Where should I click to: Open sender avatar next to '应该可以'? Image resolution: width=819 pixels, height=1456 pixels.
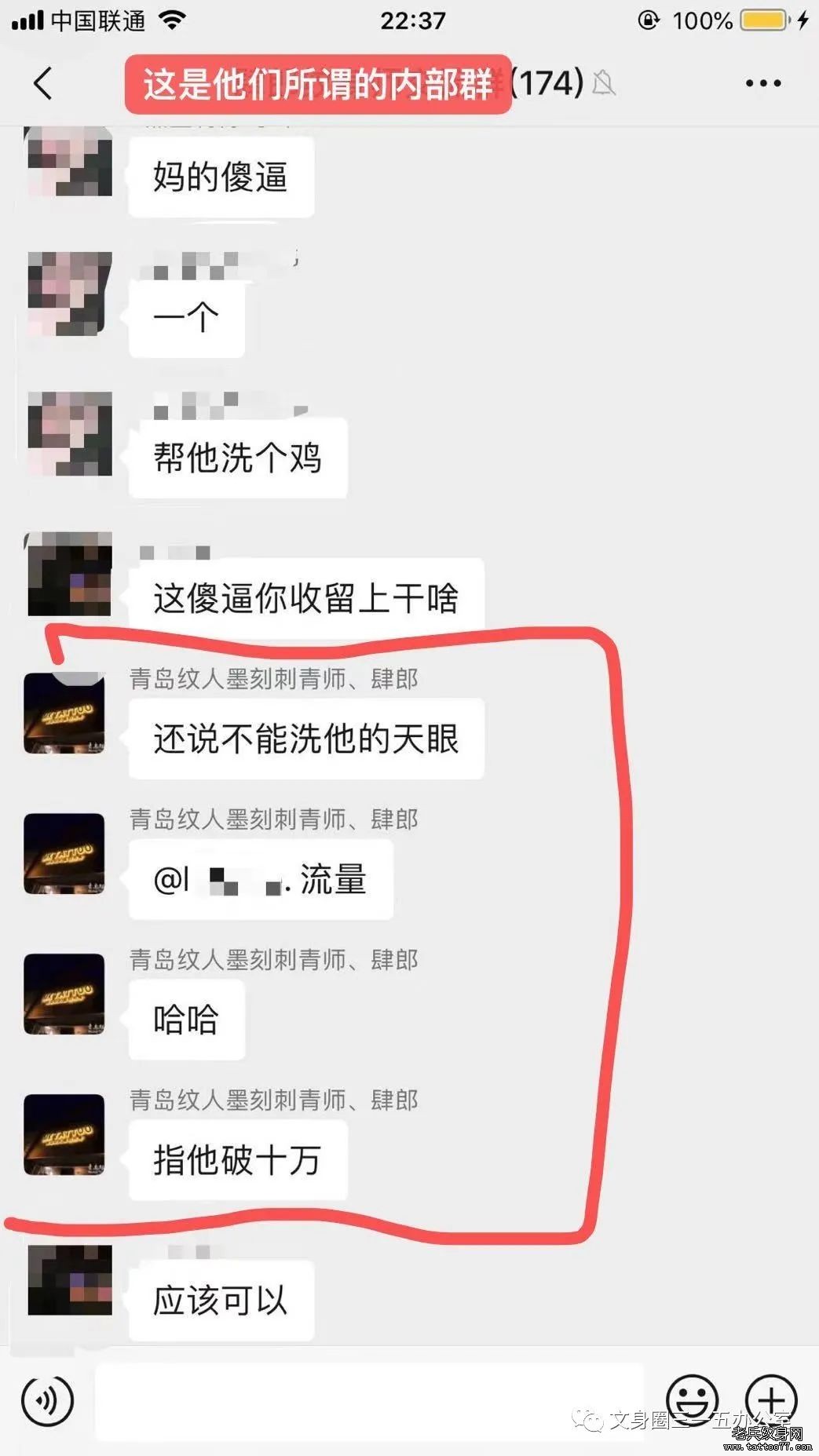pos(69,1280)
